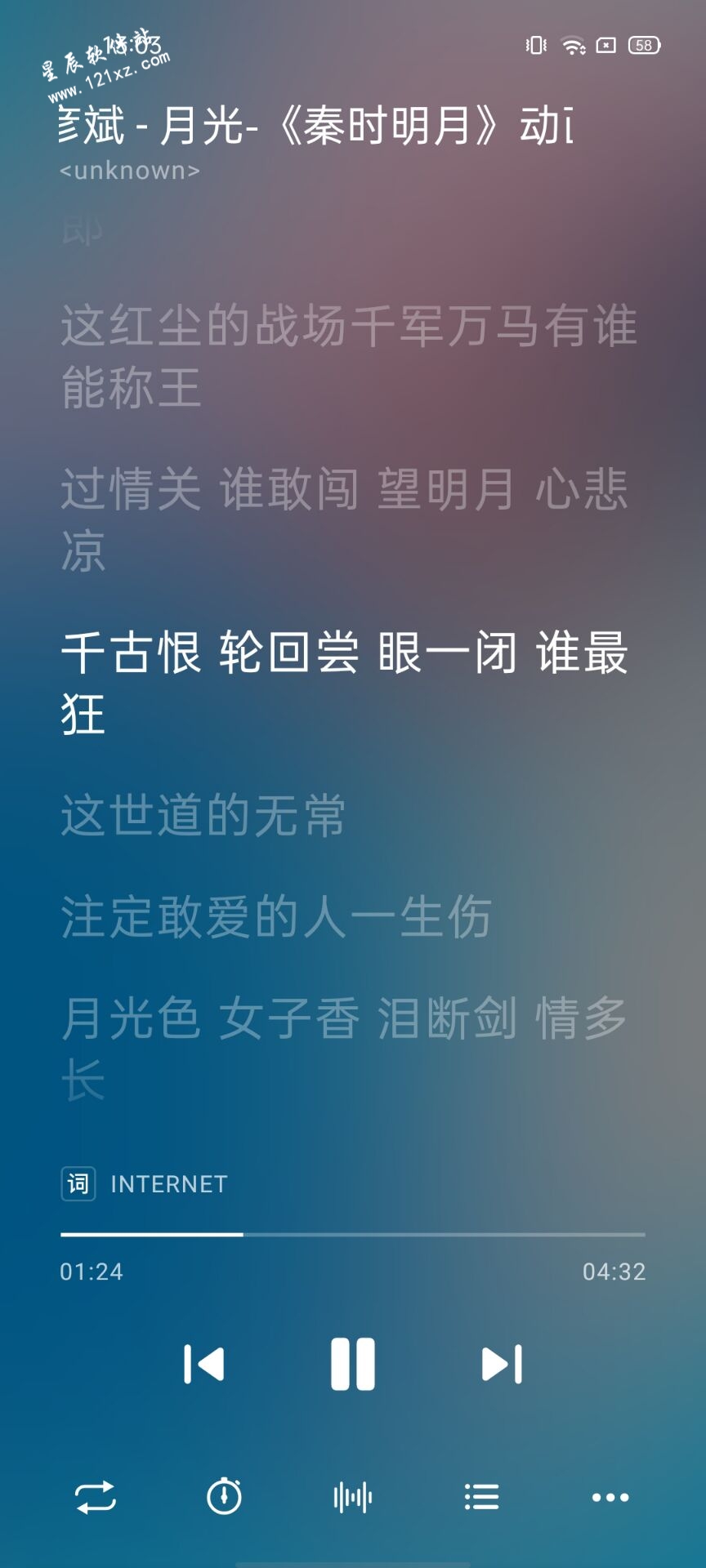Open the more options menu

click(x=610, y=1497)
